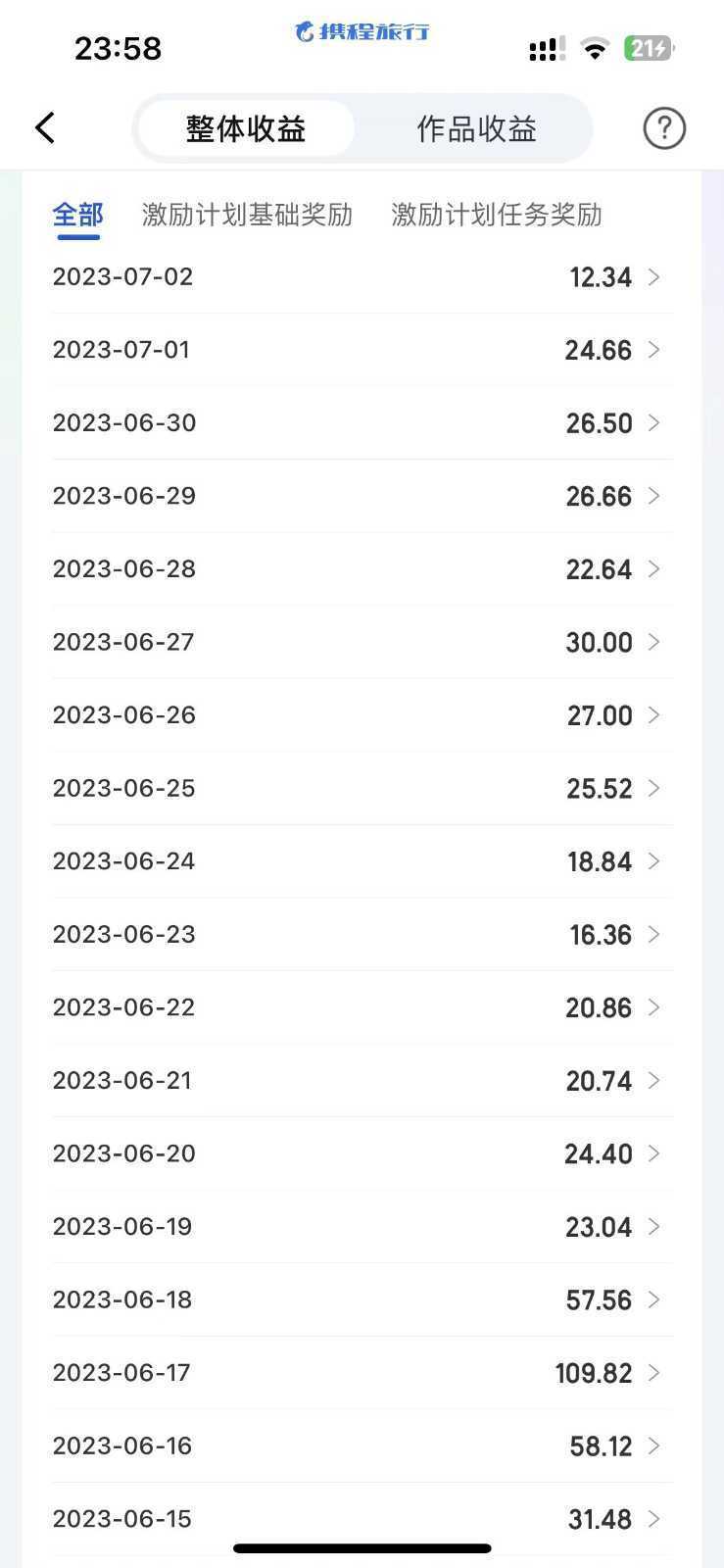Tap the clock showing 23:58
The height and width of the screenshot is (1568, 724).
pos(118,48)
